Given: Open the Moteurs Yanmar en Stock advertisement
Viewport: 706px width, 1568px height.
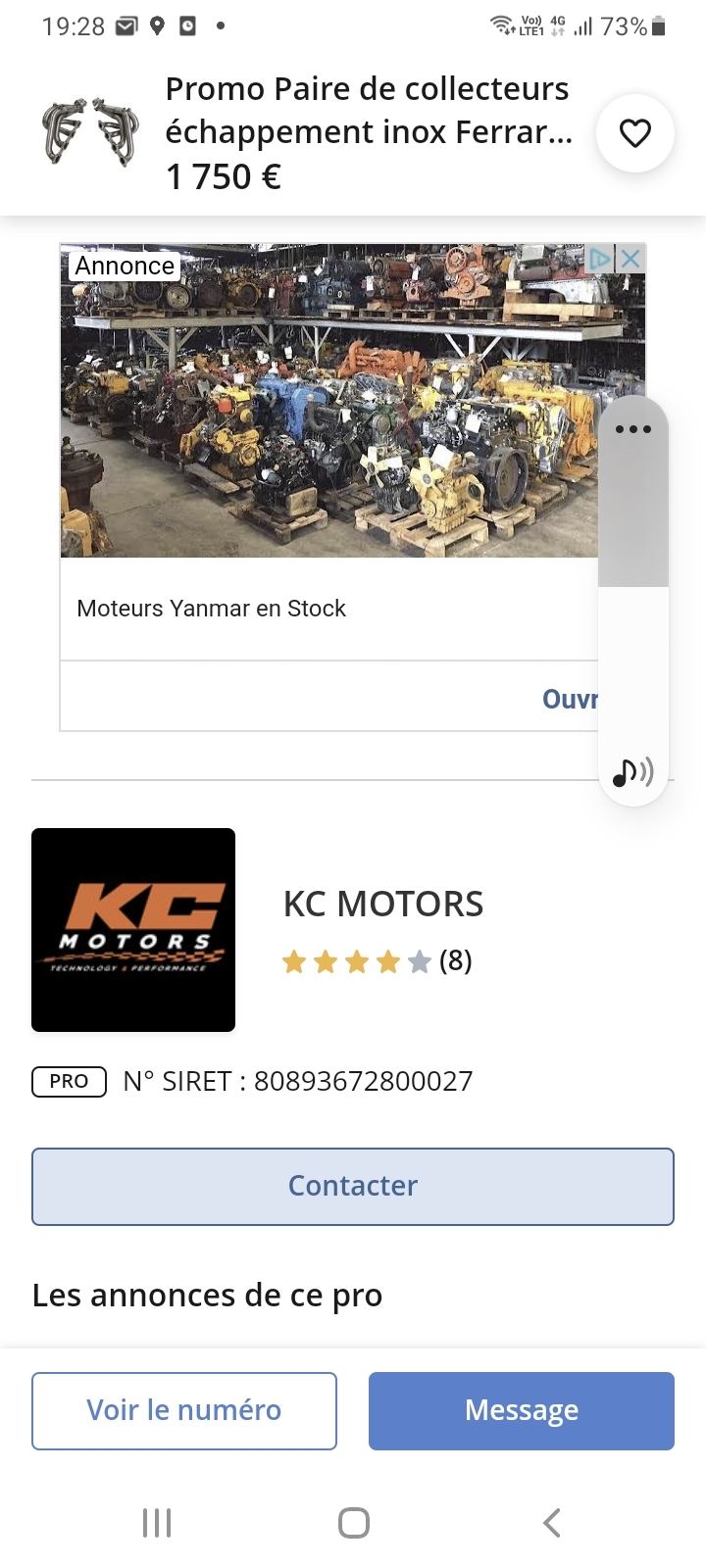Looking at the screenshot, I should 211,609.
